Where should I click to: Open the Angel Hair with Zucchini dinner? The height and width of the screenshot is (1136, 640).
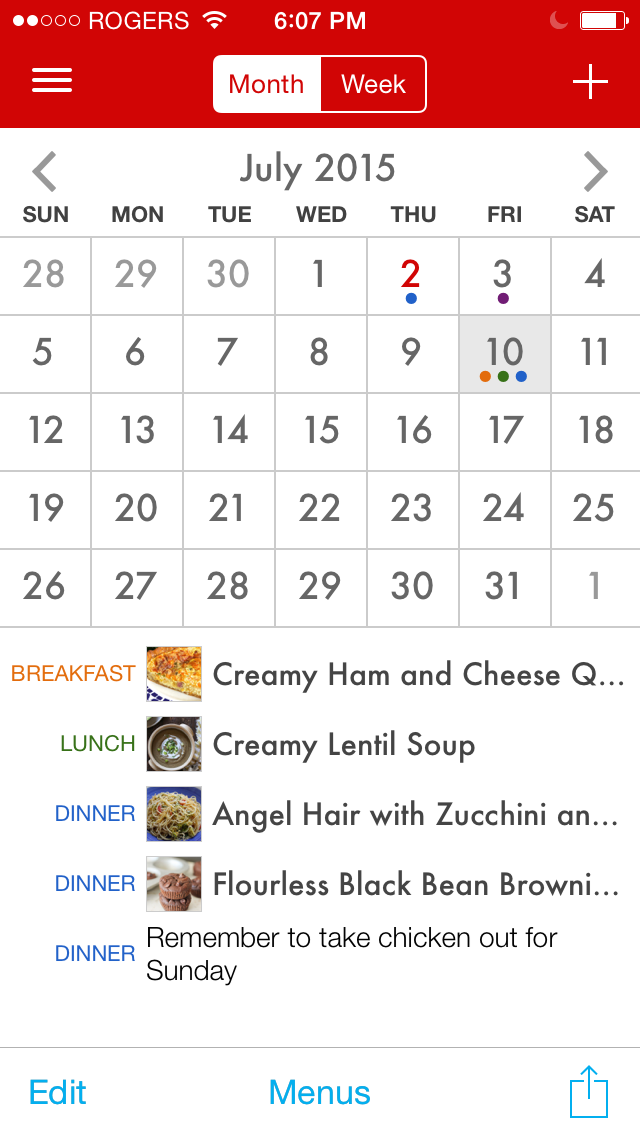[320, 814]
